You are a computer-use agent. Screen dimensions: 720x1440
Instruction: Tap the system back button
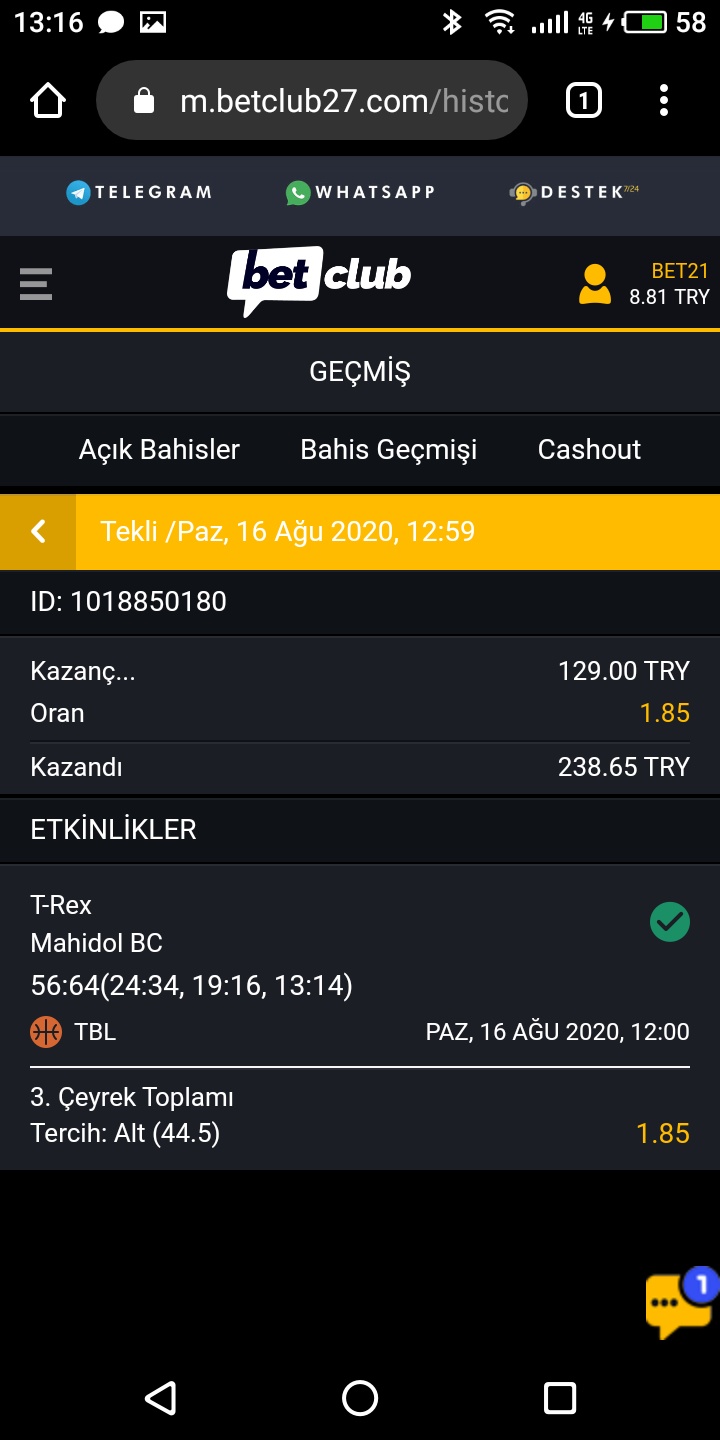[160, 1397]
